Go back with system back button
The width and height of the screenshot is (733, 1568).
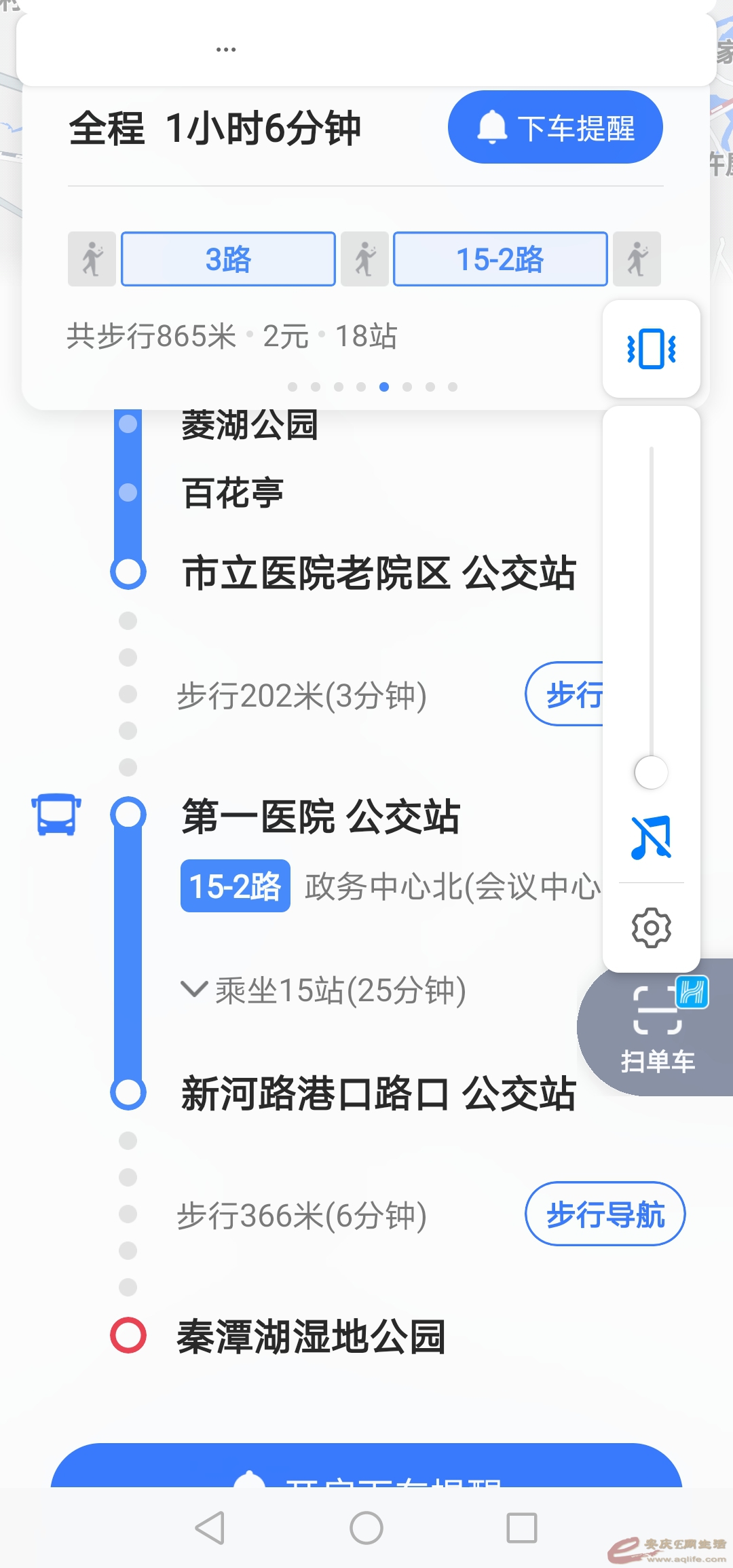point(210,1528)
